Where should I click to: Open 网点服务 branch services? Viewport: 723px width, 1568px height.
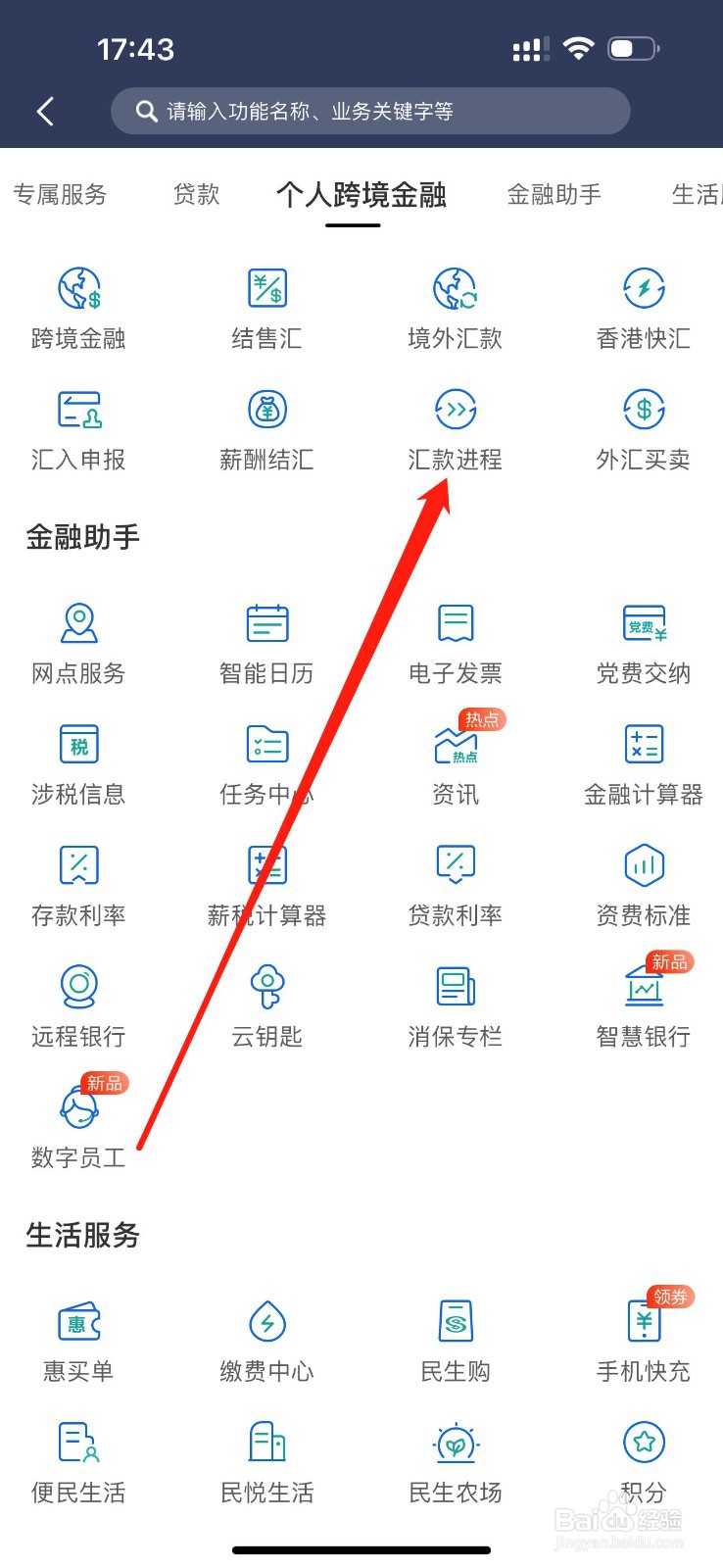pyautogui.click(x=77, y=639)
